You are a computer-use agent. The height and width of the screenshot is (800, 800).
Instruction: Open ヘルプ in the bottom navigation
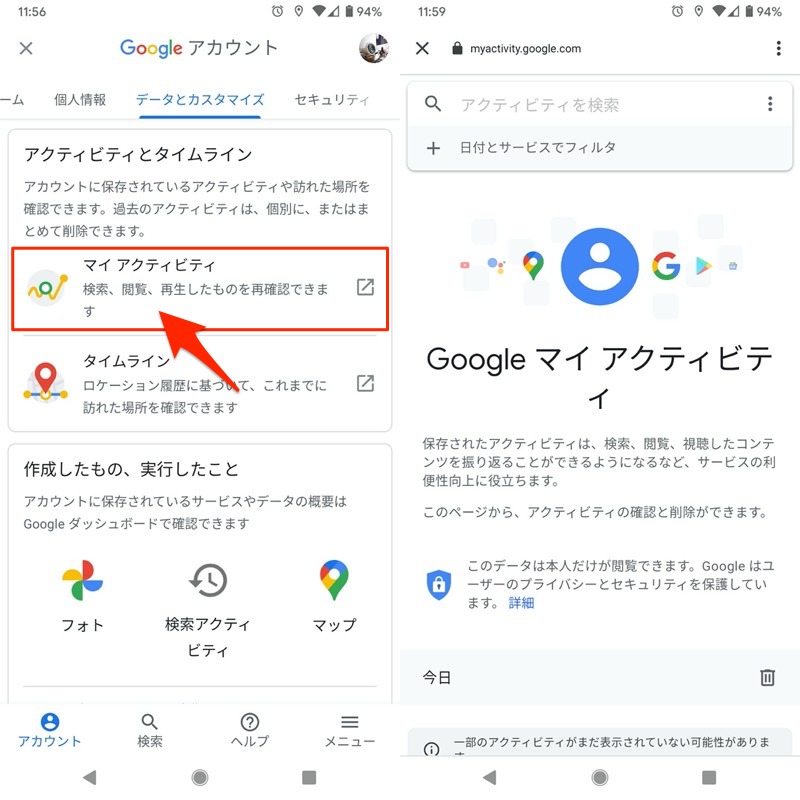[x=250, y=730]
